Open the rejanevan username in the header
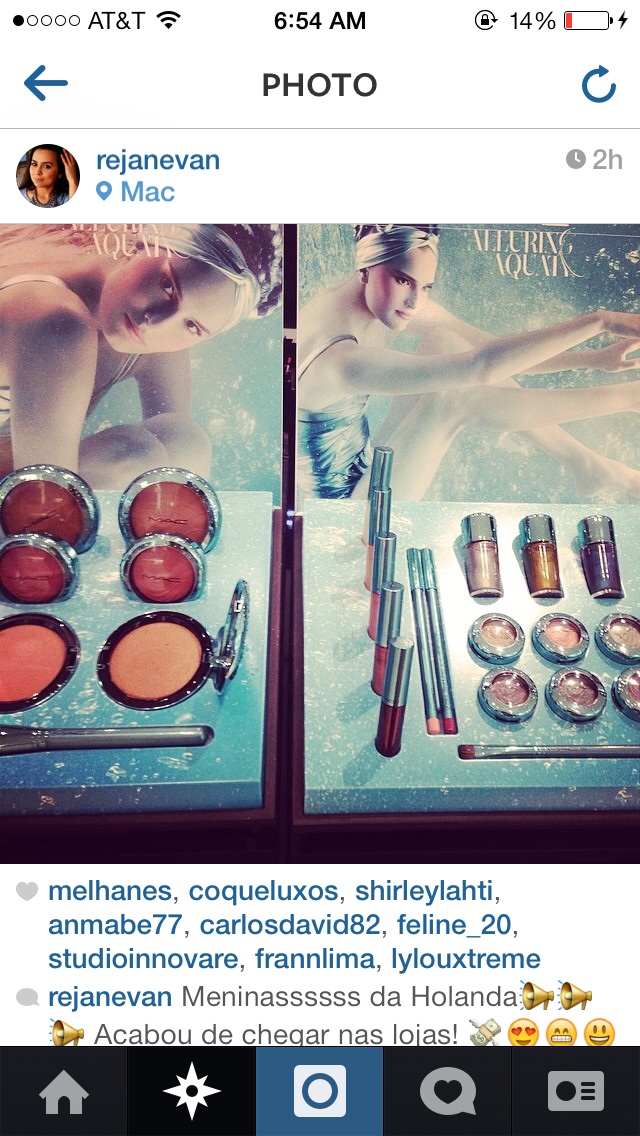Viewport: 640px width, 1136px height. (158, 160)
